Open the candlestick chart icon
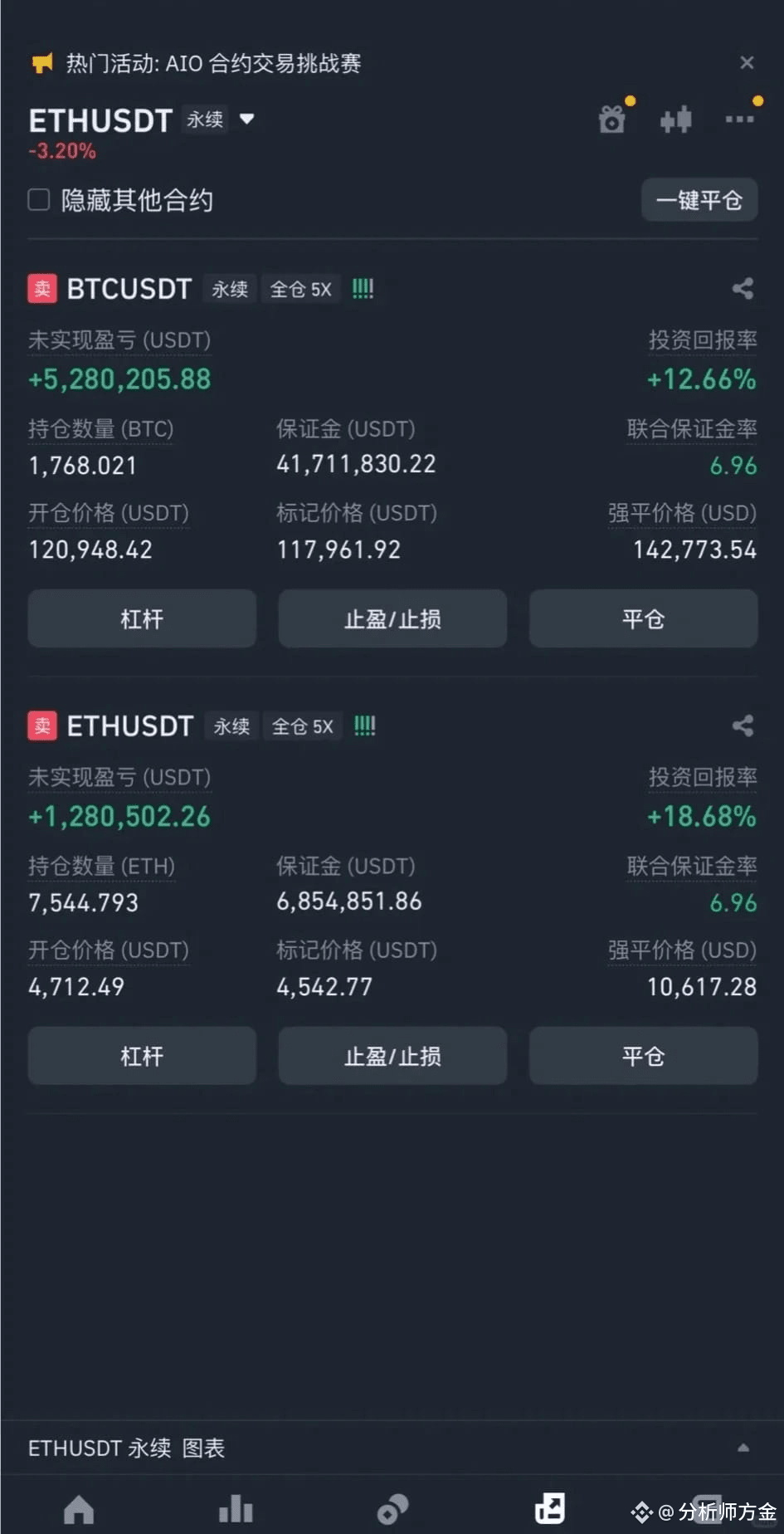This screenshot has height=1534, width=784. (x=675, y=120)
